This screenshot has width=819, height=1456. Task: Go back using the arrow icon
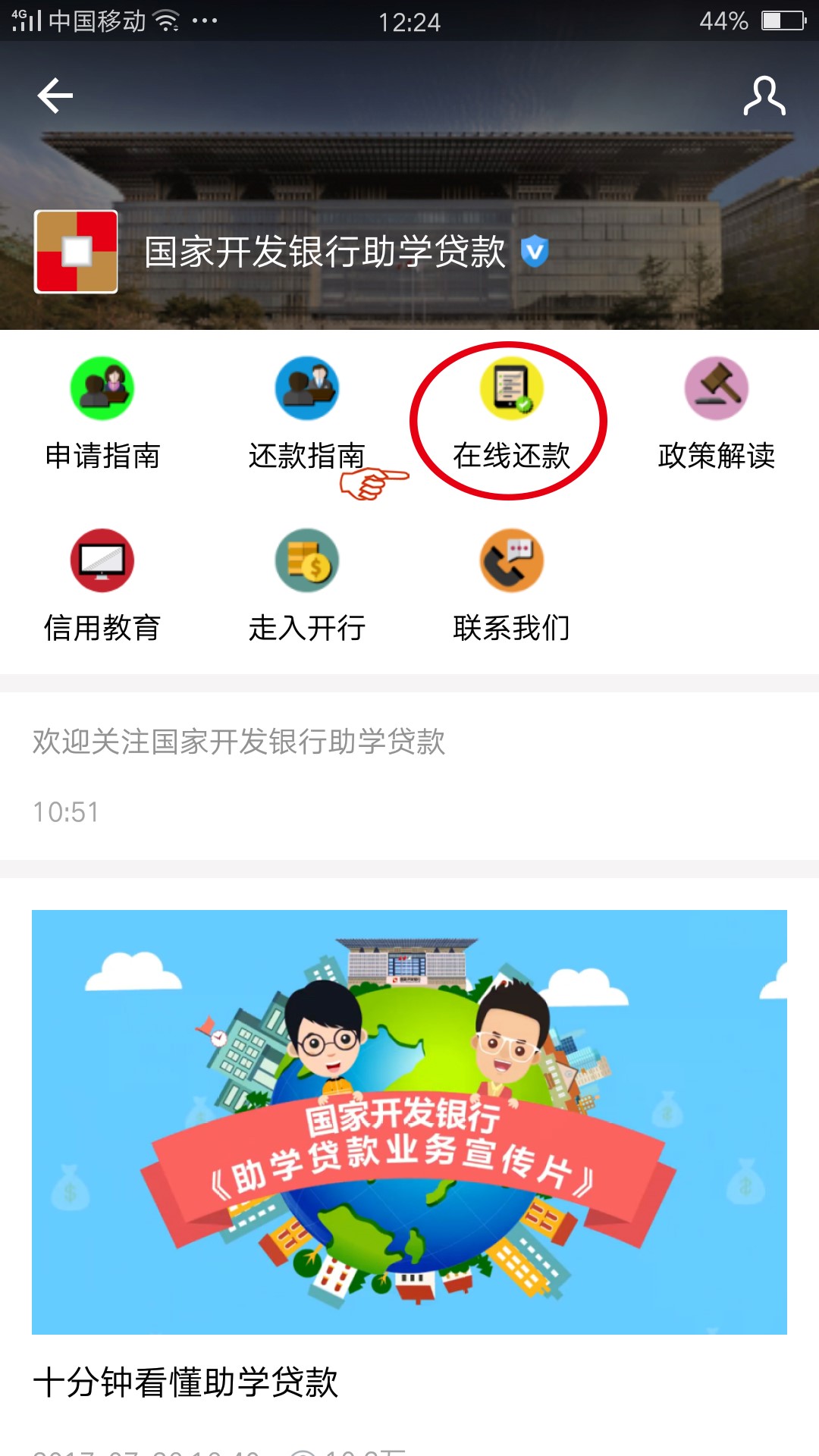[x=55, y=96]
